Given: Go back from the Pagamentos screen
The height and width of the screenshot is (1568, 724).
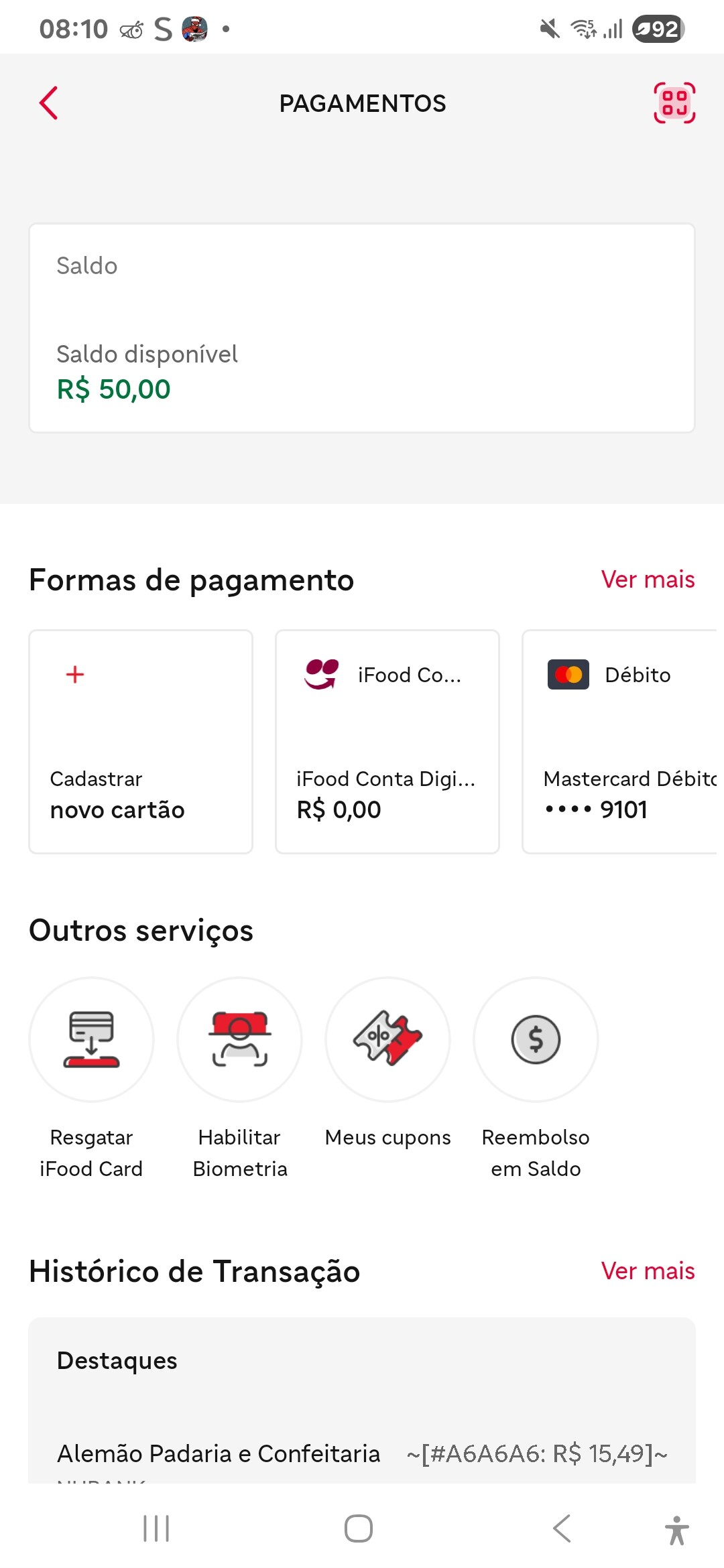Looking at the screenshot, I should click(x=49, y=103).
